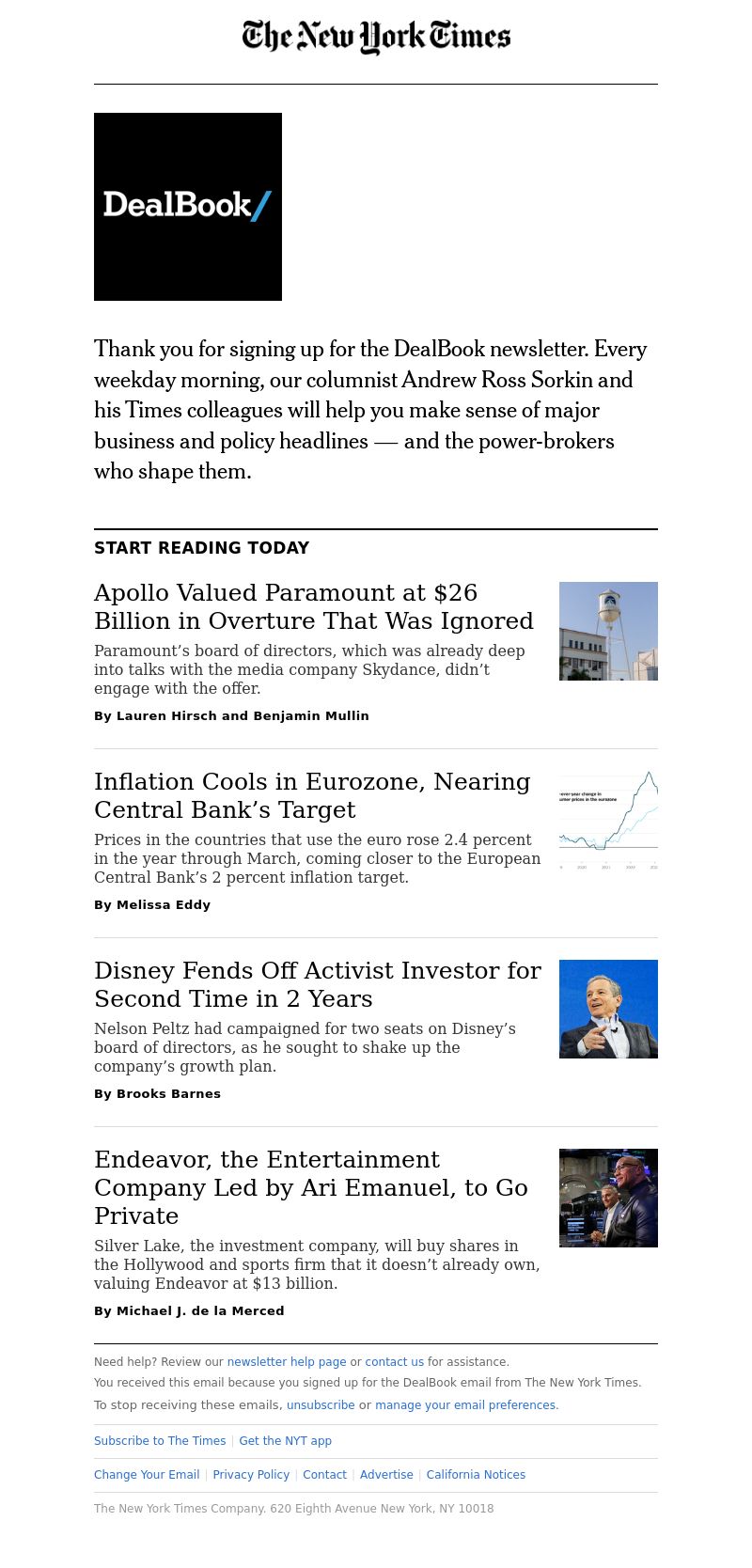The height and width of the screenshot is (1568, 752).
Task: Tap Get the NYT app
Action: pyautogui.click(x=285, y=1441)
